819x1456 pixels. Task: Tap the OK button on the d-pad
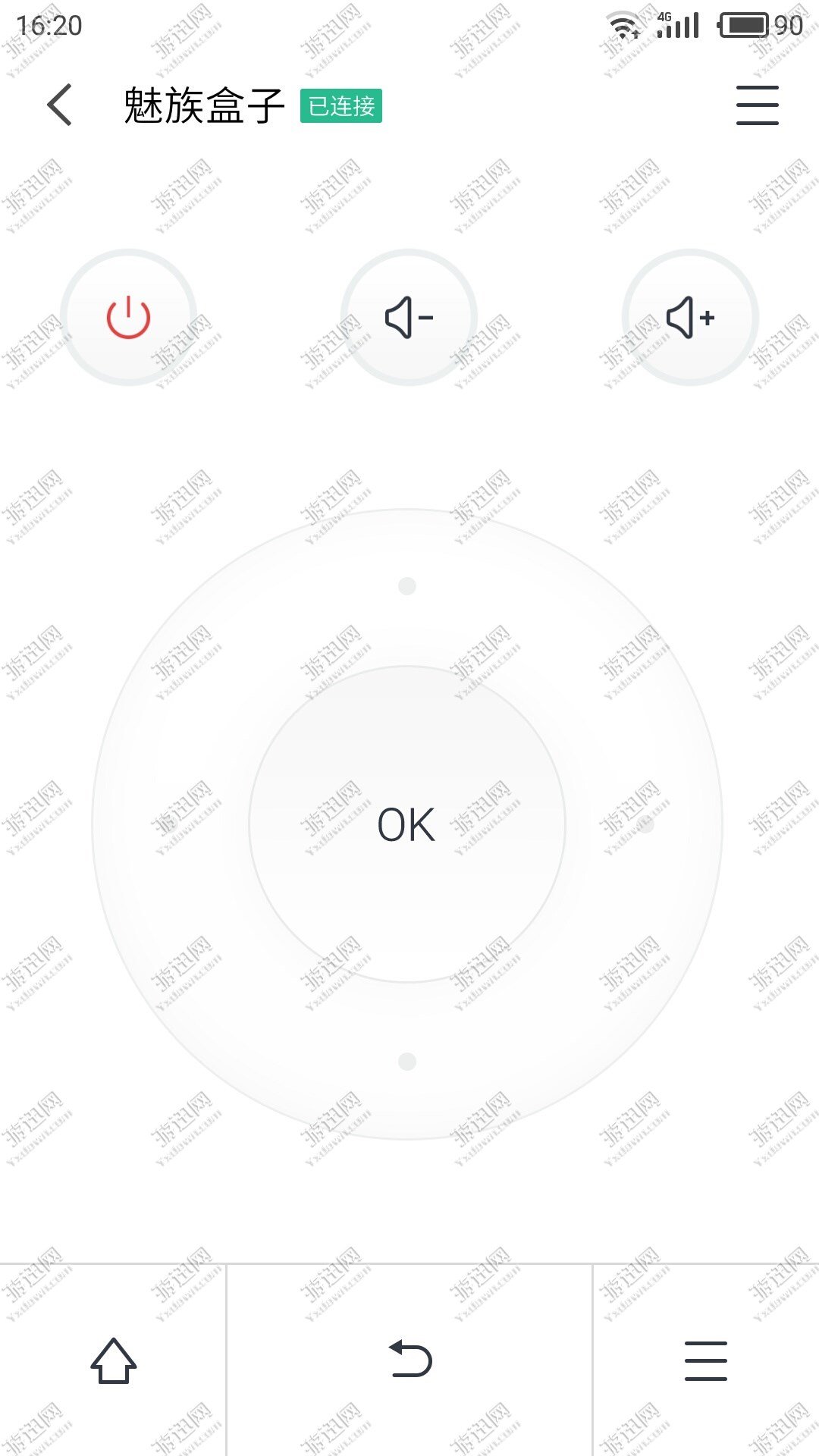coord(407,824)
